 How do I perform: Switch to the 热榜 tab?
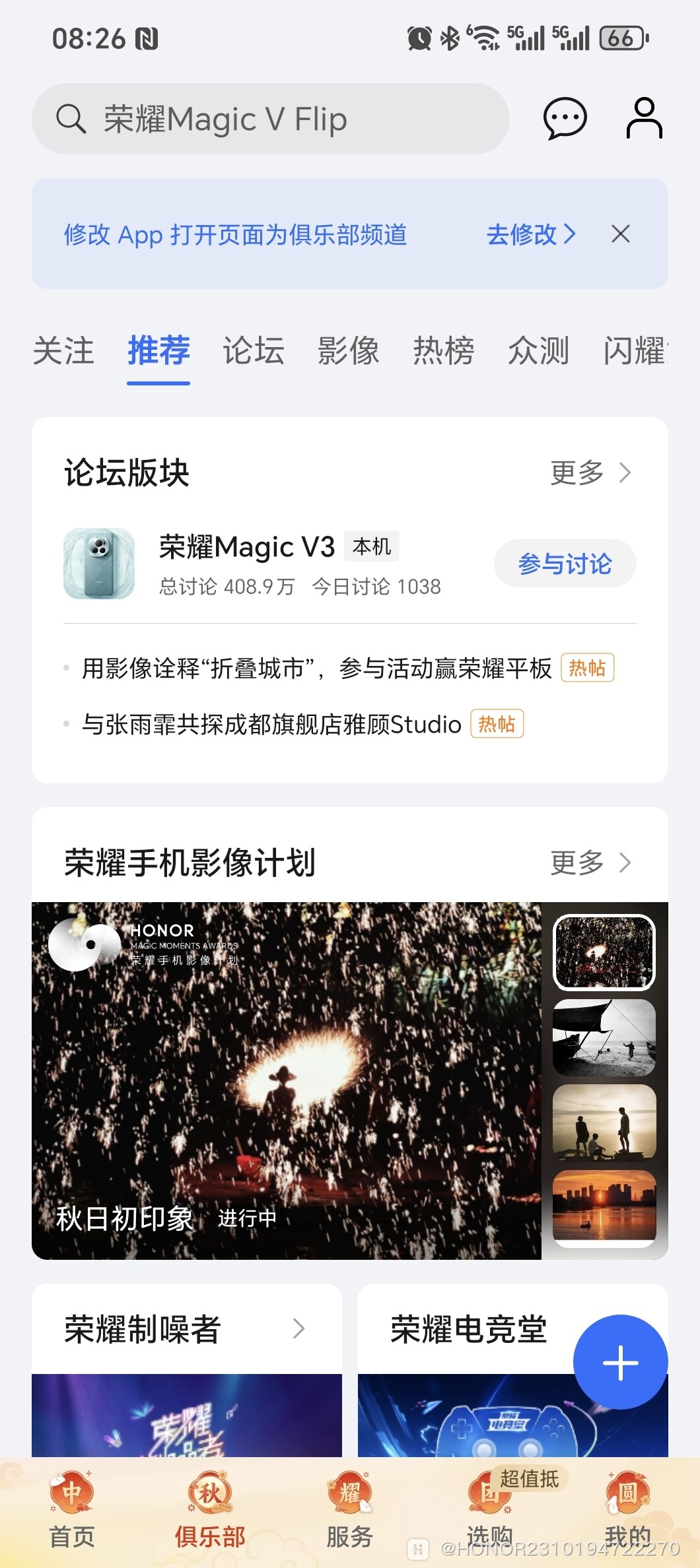(444, 350)
